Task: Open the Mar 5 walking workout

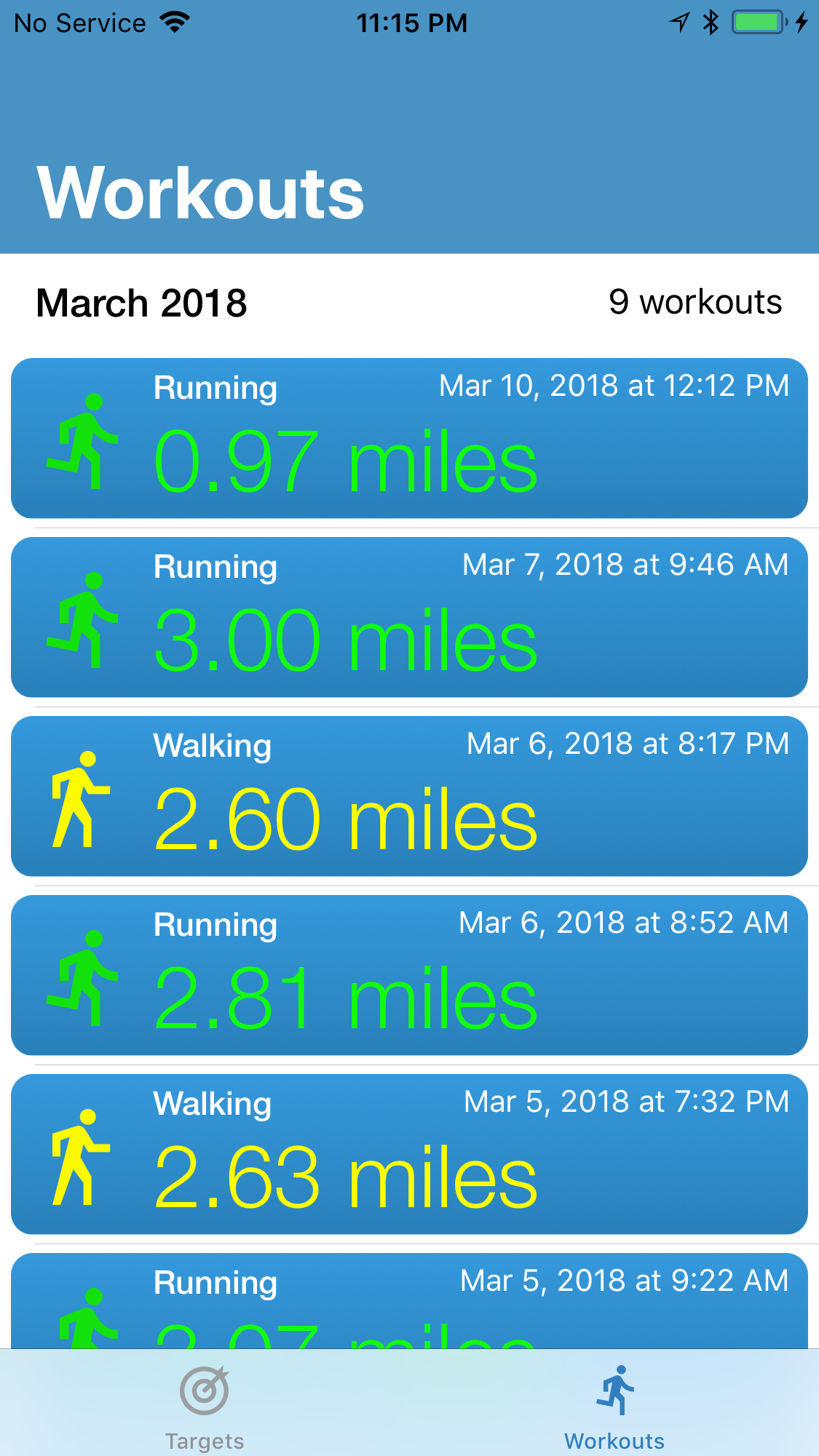Action: 409,1154
